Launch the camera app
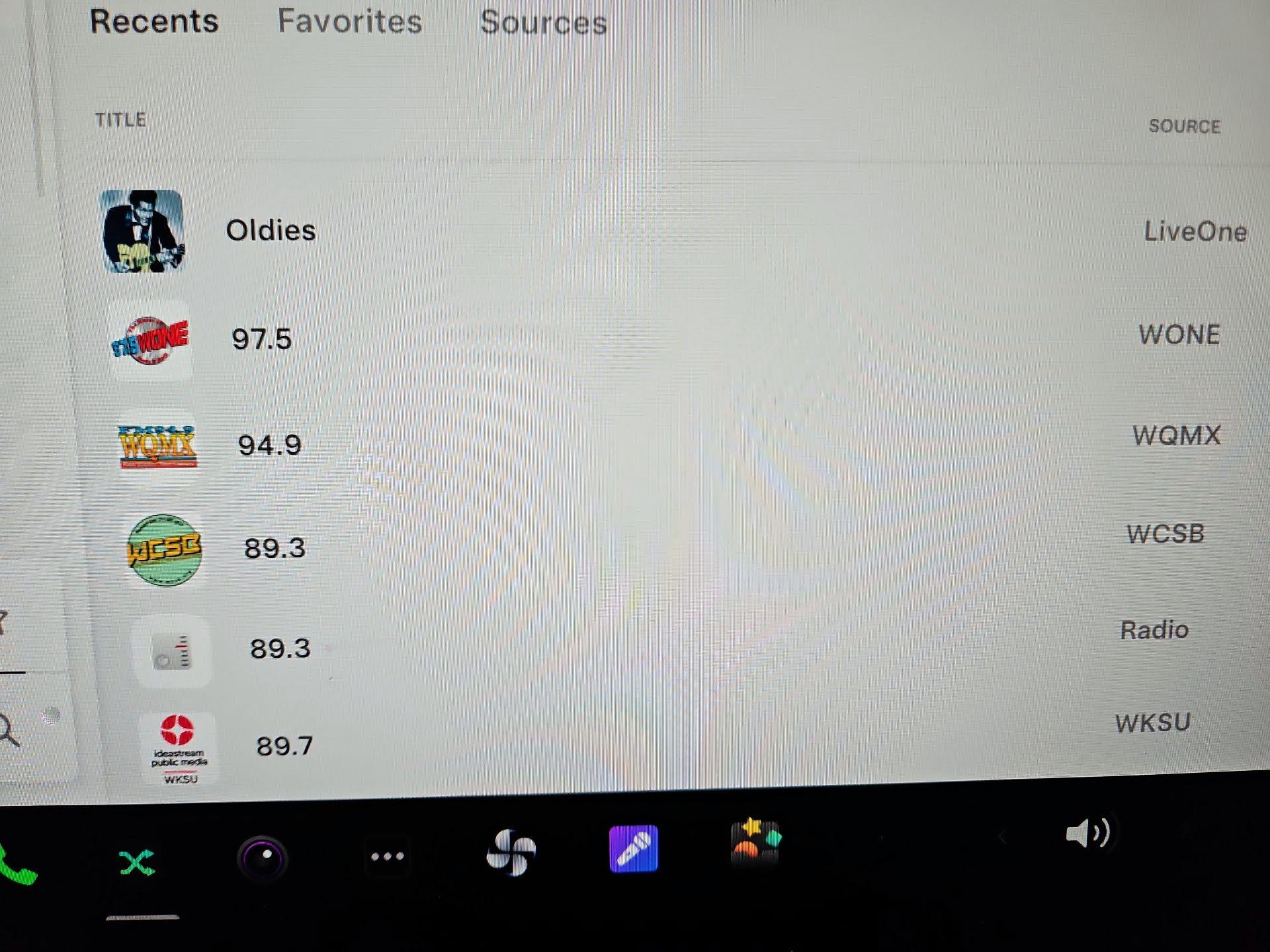 tap(263, 857)
